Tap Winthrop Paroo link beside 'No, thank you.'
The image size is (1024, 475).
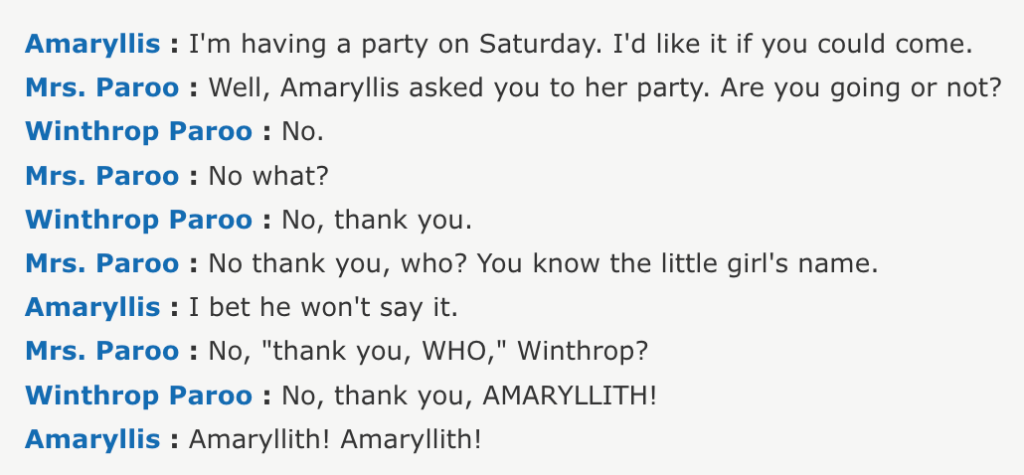coord(139,220)
